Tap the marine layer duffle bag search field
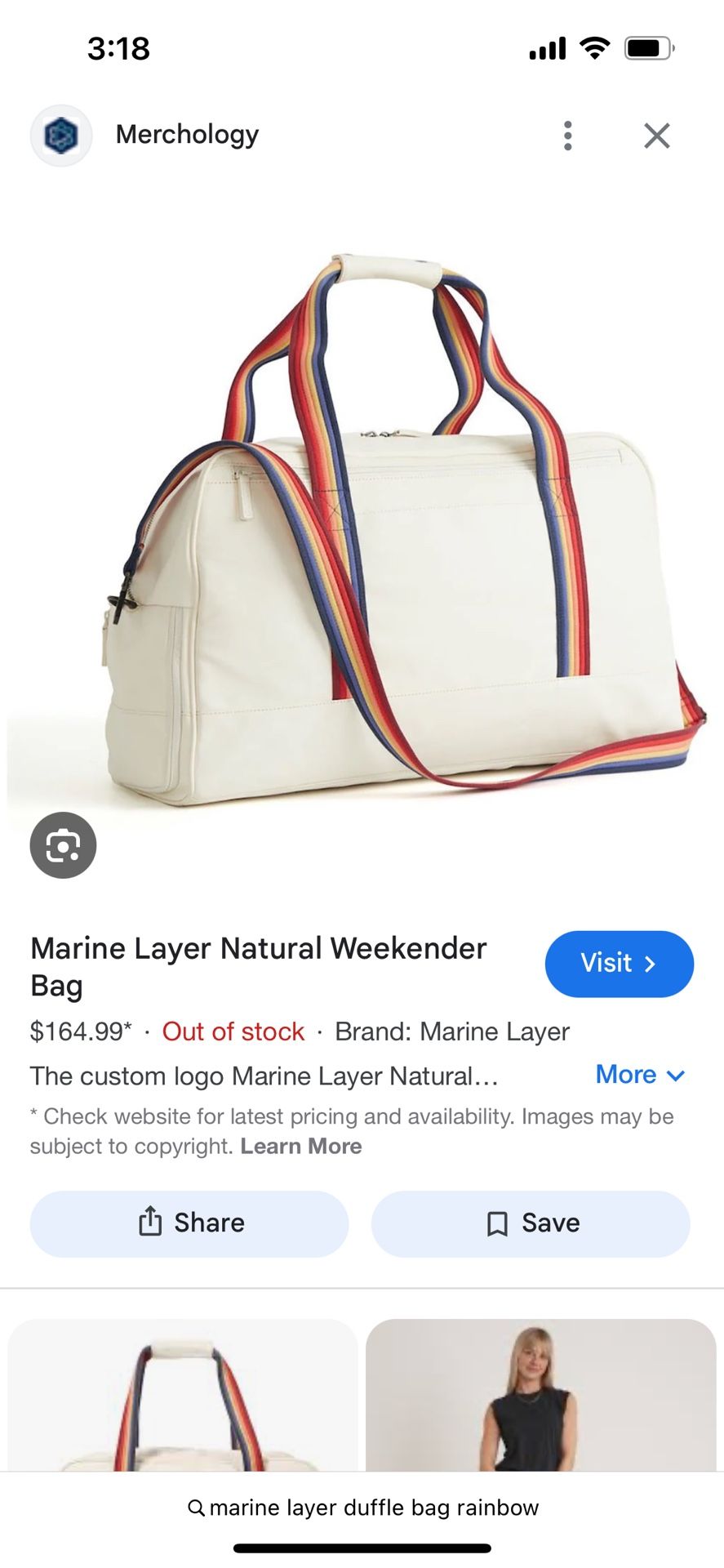724x1568 pixels. (362, 1508)
